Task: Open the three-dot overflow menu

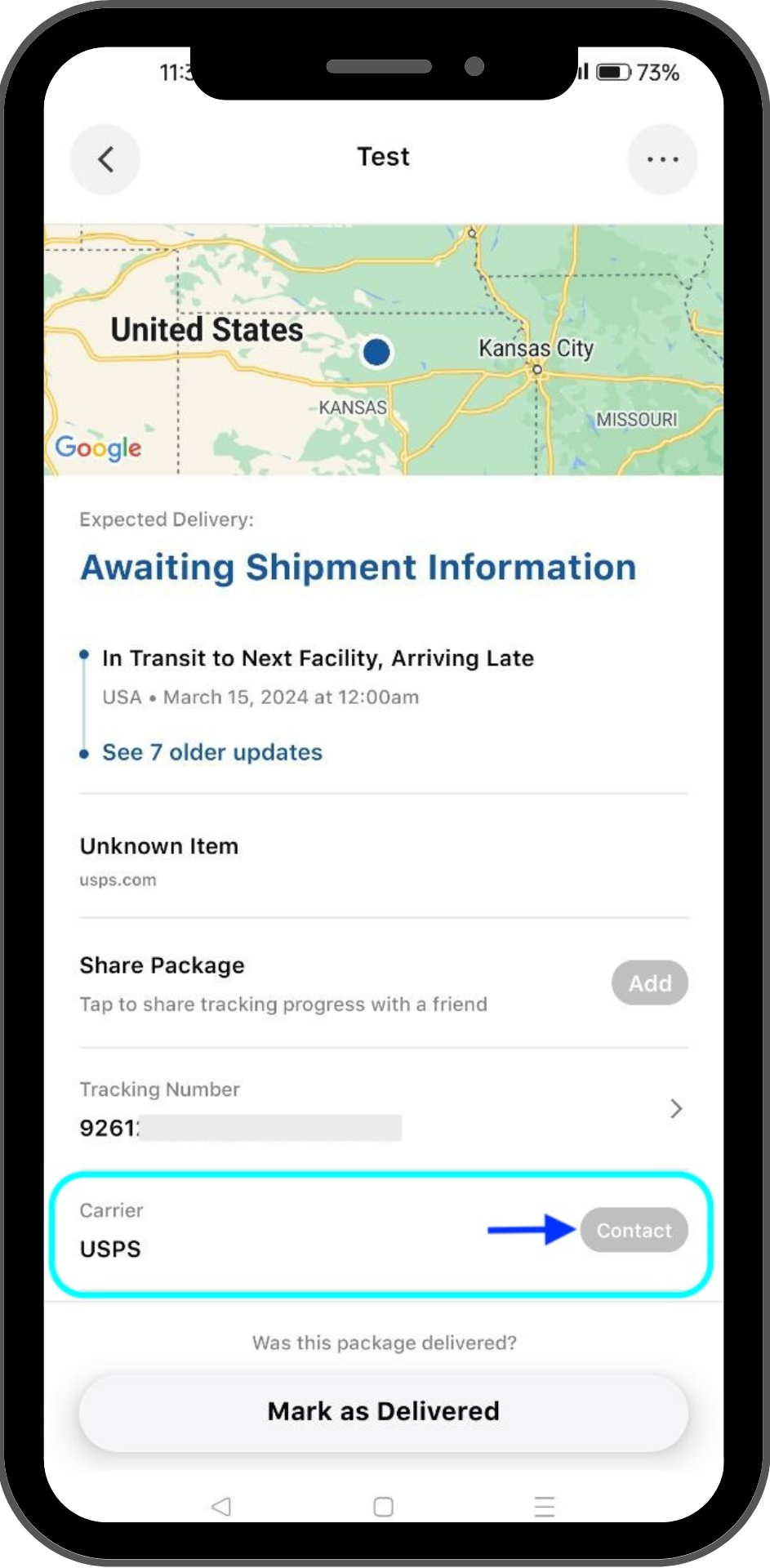Action: pyautogui.click(x=661, y=159)
